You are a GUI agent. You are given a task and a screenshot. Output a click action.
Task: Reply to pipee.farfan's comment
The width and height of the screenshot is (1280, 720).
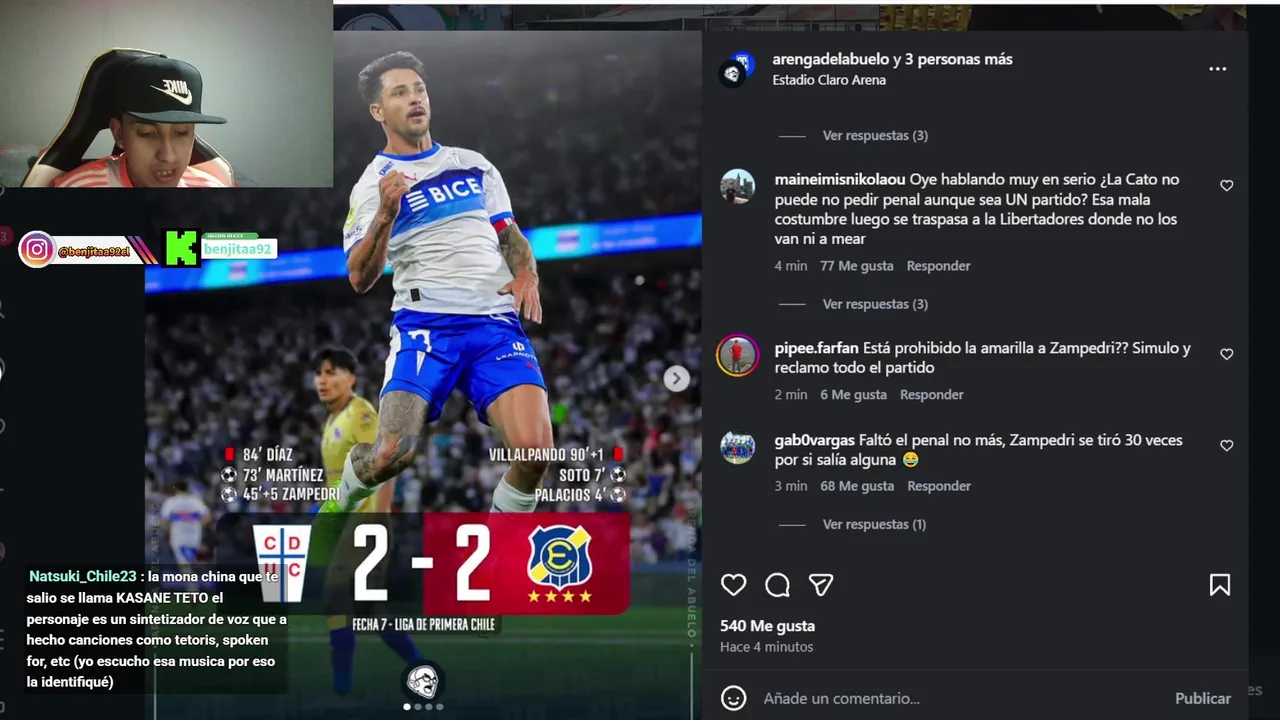coord(931,395)
